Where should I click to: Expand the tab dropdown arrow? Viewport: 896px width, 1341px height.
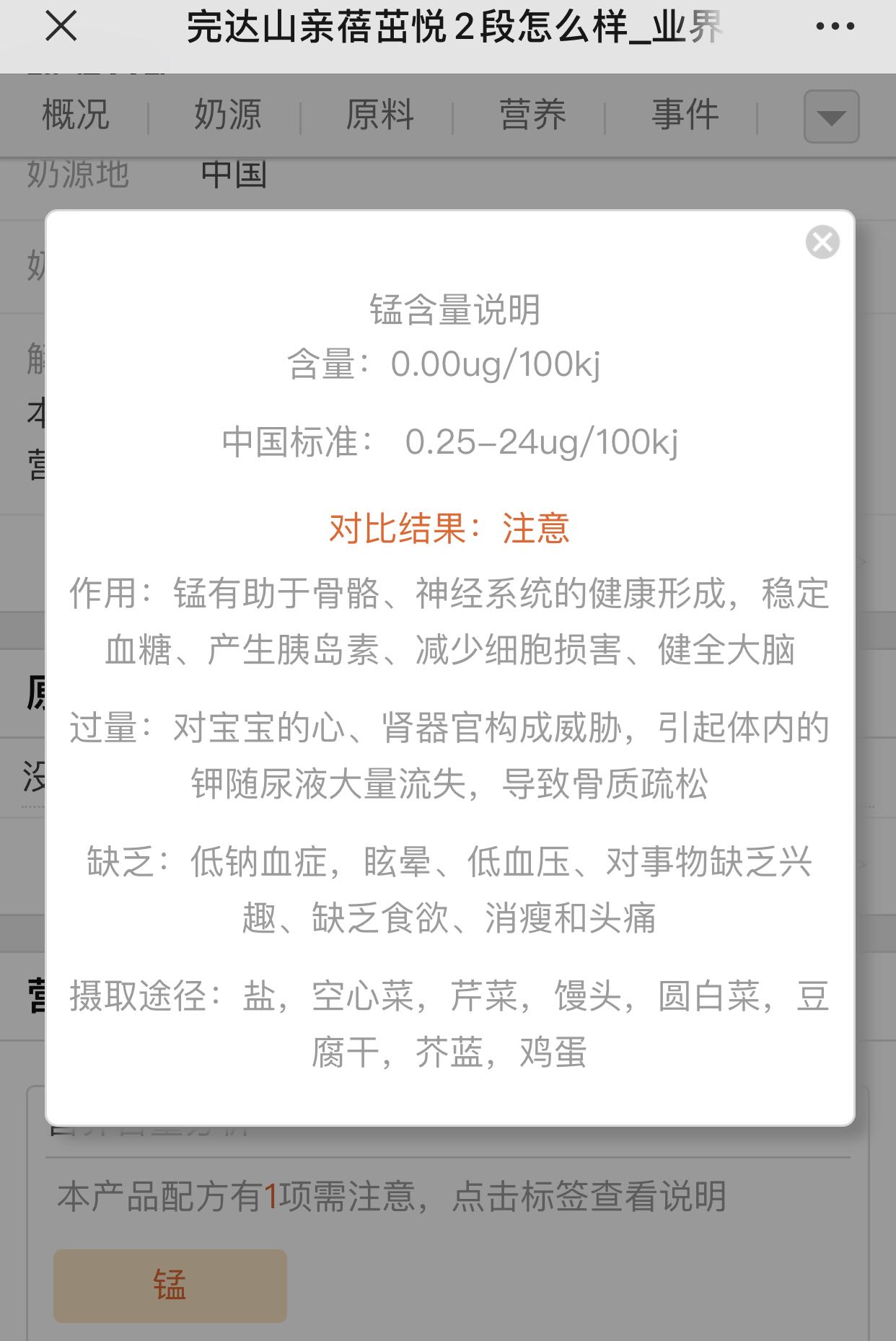coord(831,117)
